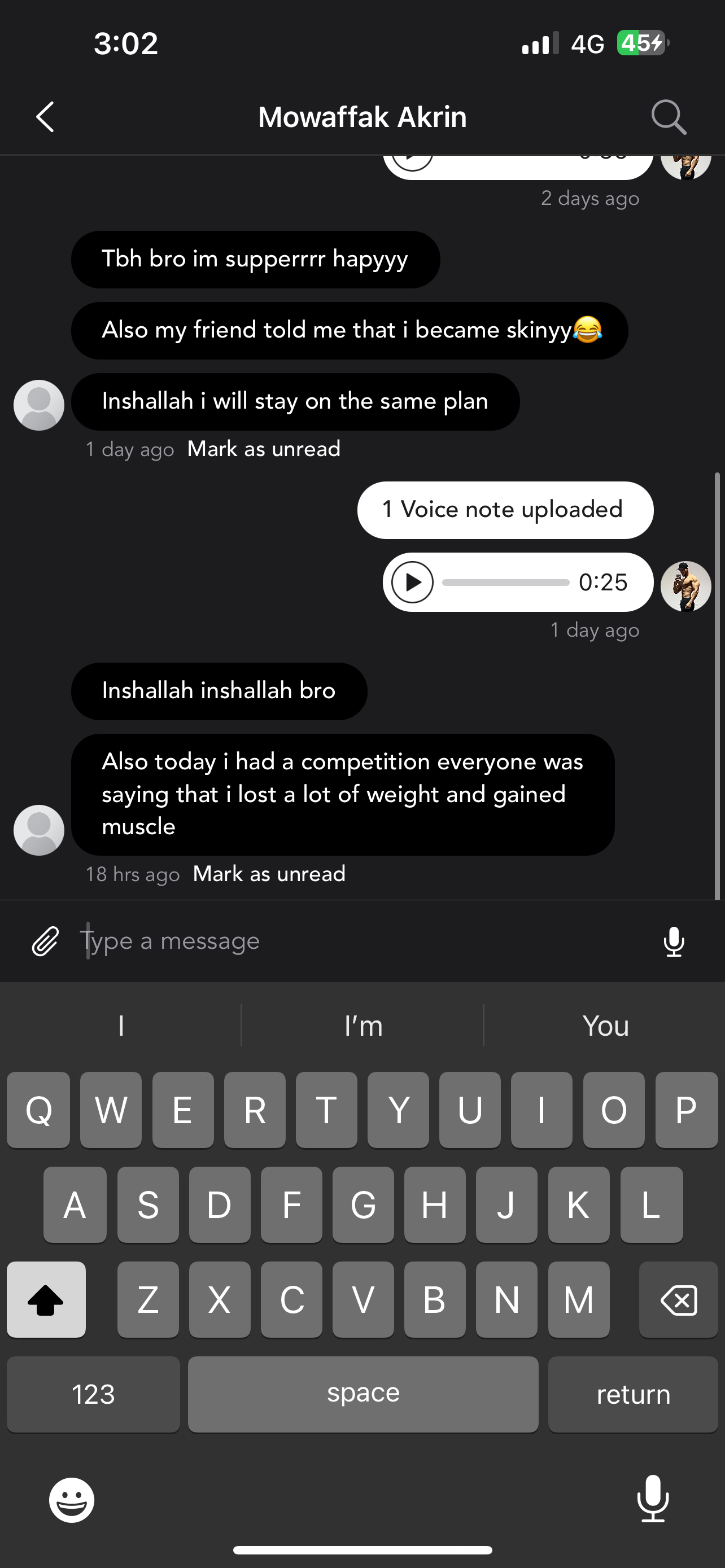Search within this conversation
The width and height of the screenshot is (725, 1568).
coord(668,117)
